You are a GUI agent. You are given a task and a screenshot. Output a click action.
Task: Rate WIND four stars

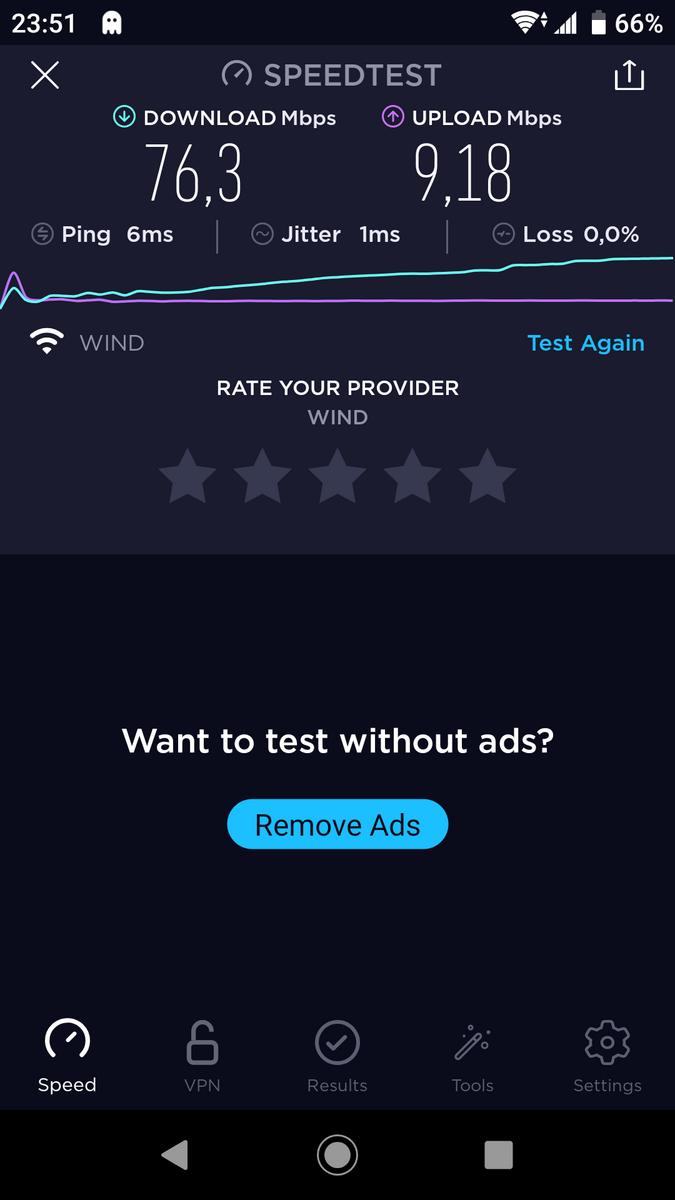(413, 476)
